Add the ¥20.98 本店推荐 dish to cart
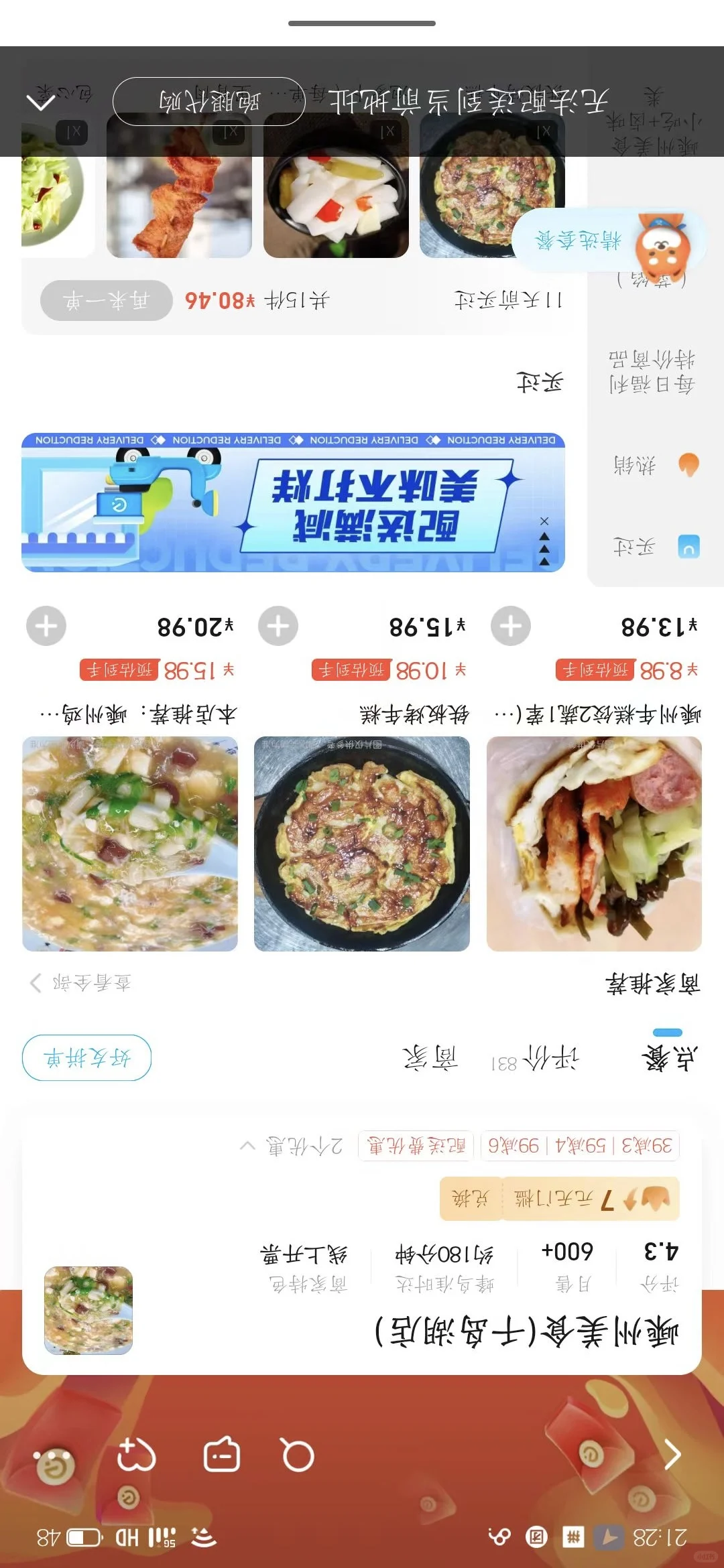Image resolution: width=724 pixels, height=1568 pixels. (46, 626)
